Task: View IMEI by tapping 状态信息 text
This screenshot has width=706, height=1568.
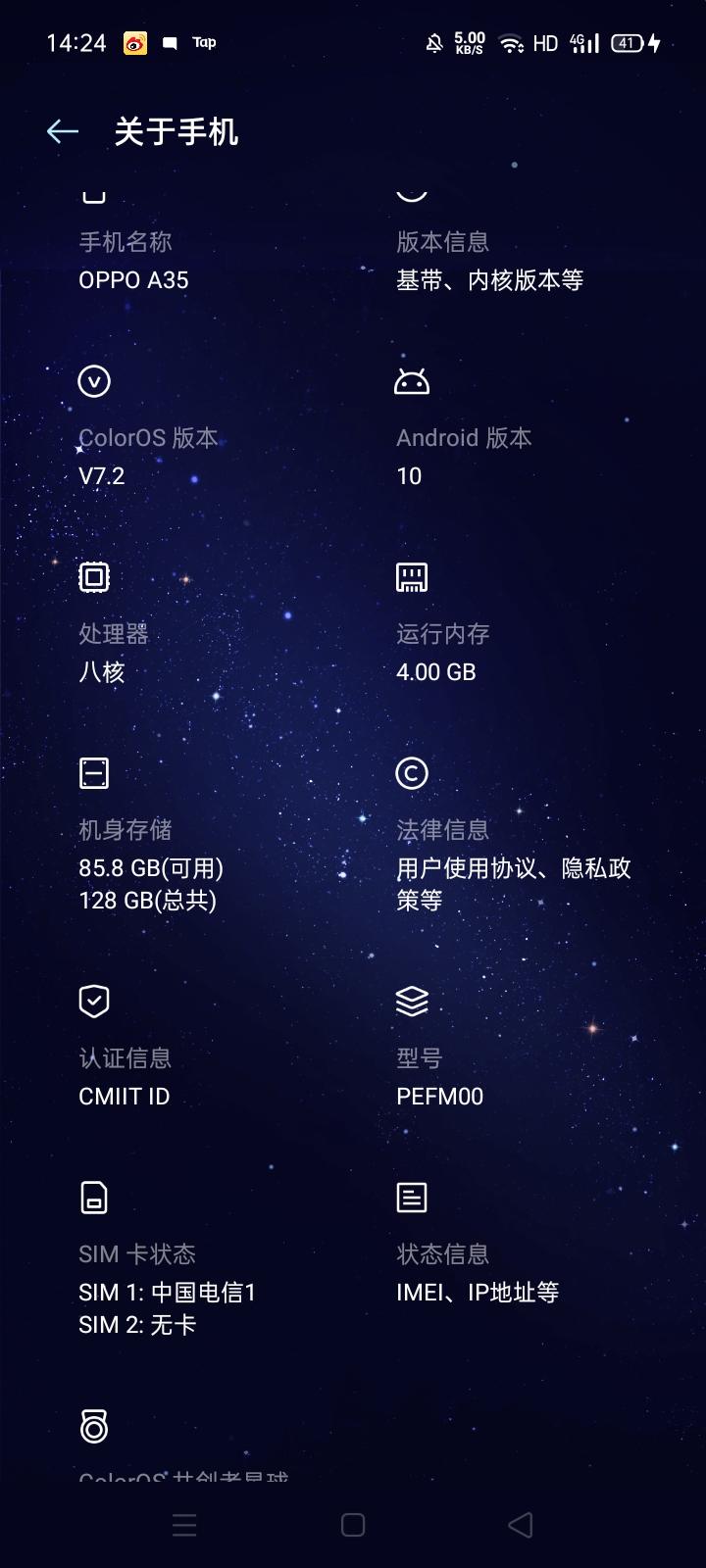Action: [441, 1253]
